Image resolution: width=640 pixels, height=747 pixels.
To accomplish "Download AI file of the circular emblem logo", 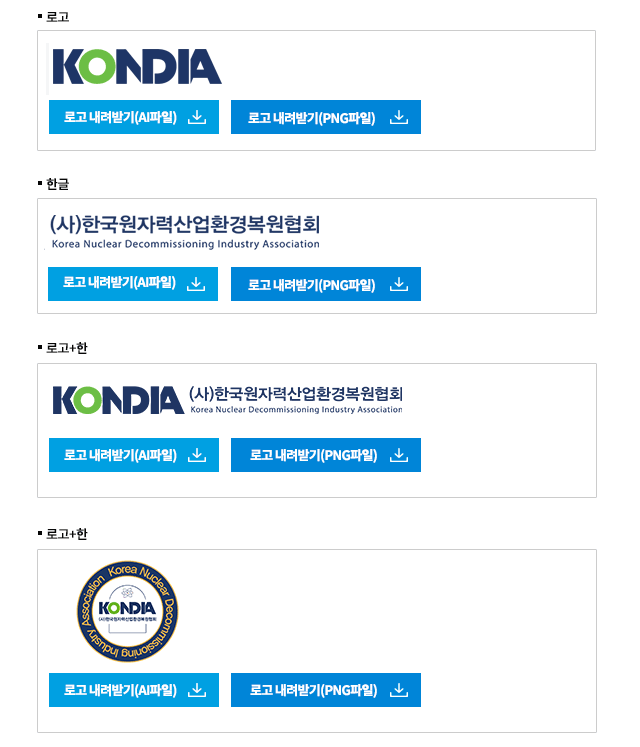I will (x=133, y=690).
